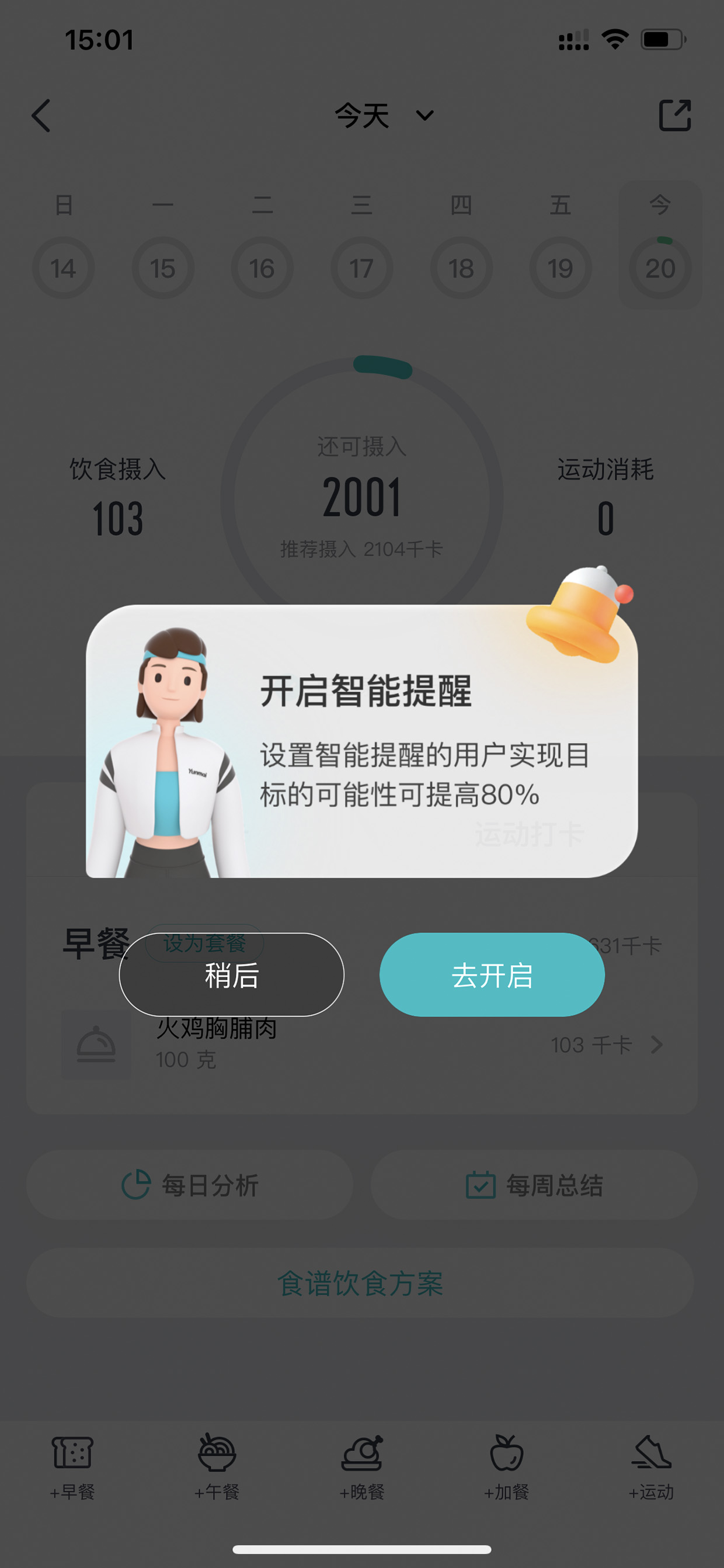Open 食谱饮食方案 diet plan
Screen dimensions: 724x1568
pyautogui.click(x=360, y=1283)
